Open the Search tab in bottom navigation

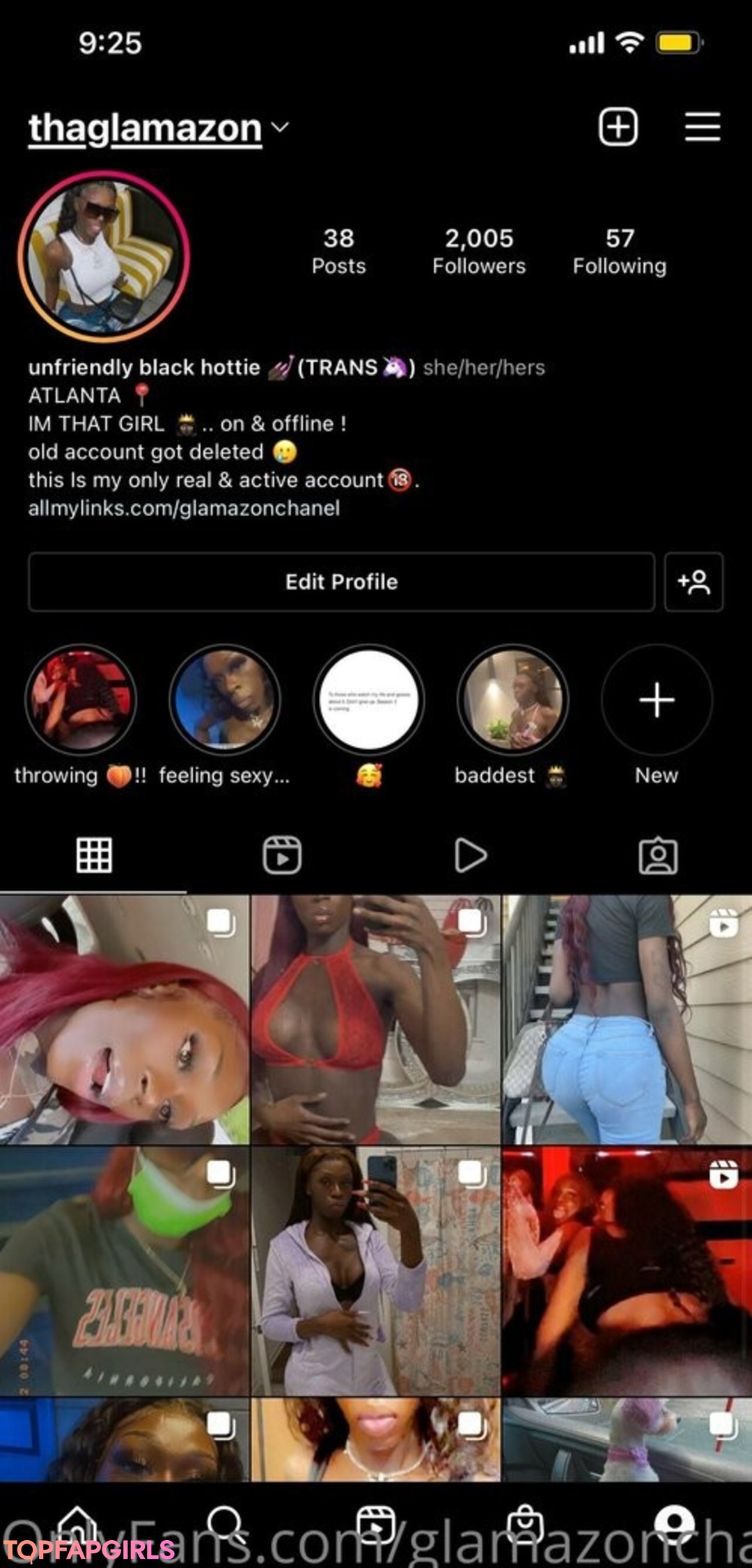(226, 1524)
